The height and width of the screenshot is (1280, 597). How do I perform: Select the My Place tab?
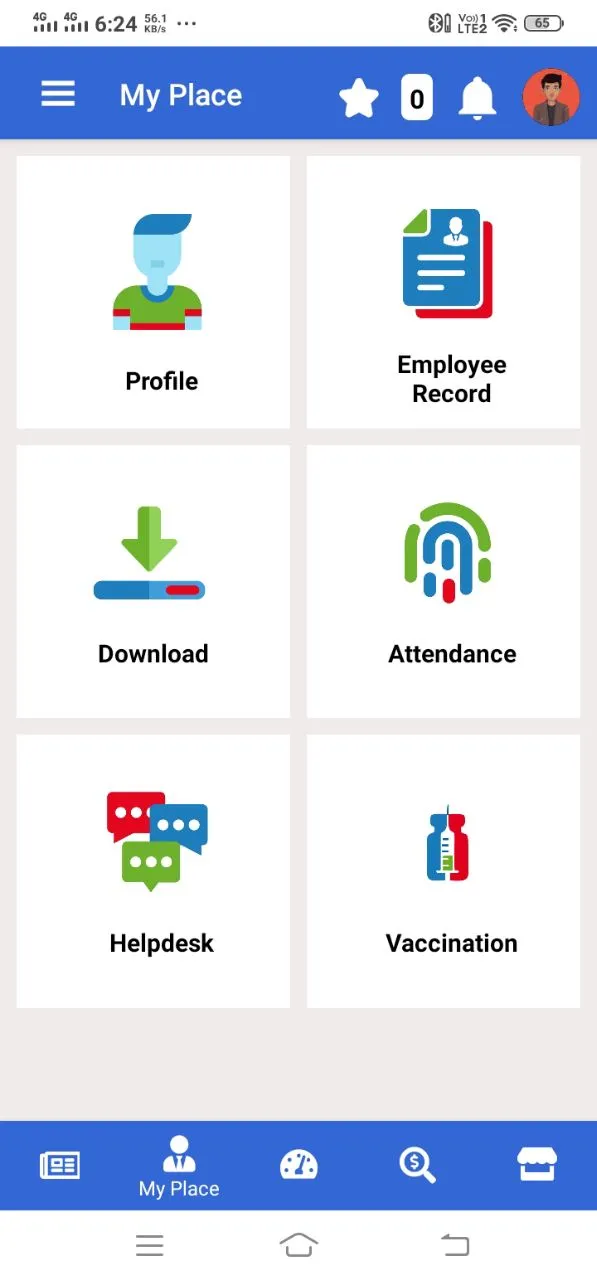click(x=179, y=1166)
